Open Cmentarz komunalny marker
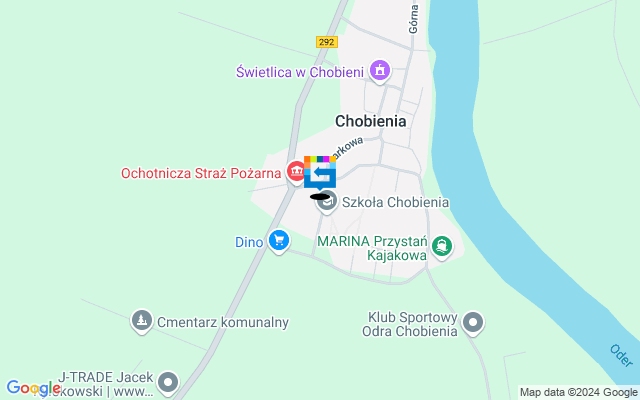The height and width of the screenshot is (400, 640). tap(142, 321)
